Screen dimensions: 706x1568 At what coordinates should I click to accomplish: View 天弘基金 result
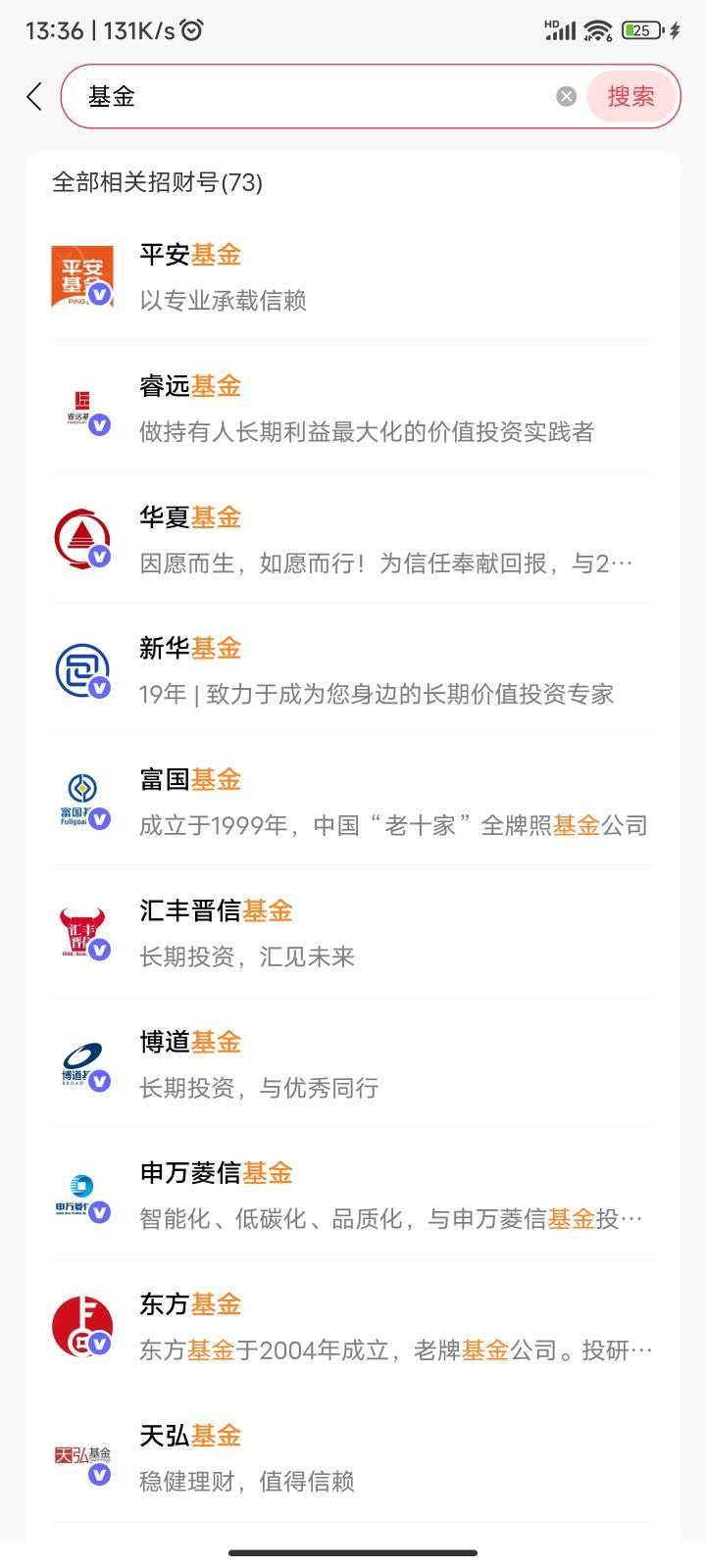pyautogui.click(x=353, y=1458)
